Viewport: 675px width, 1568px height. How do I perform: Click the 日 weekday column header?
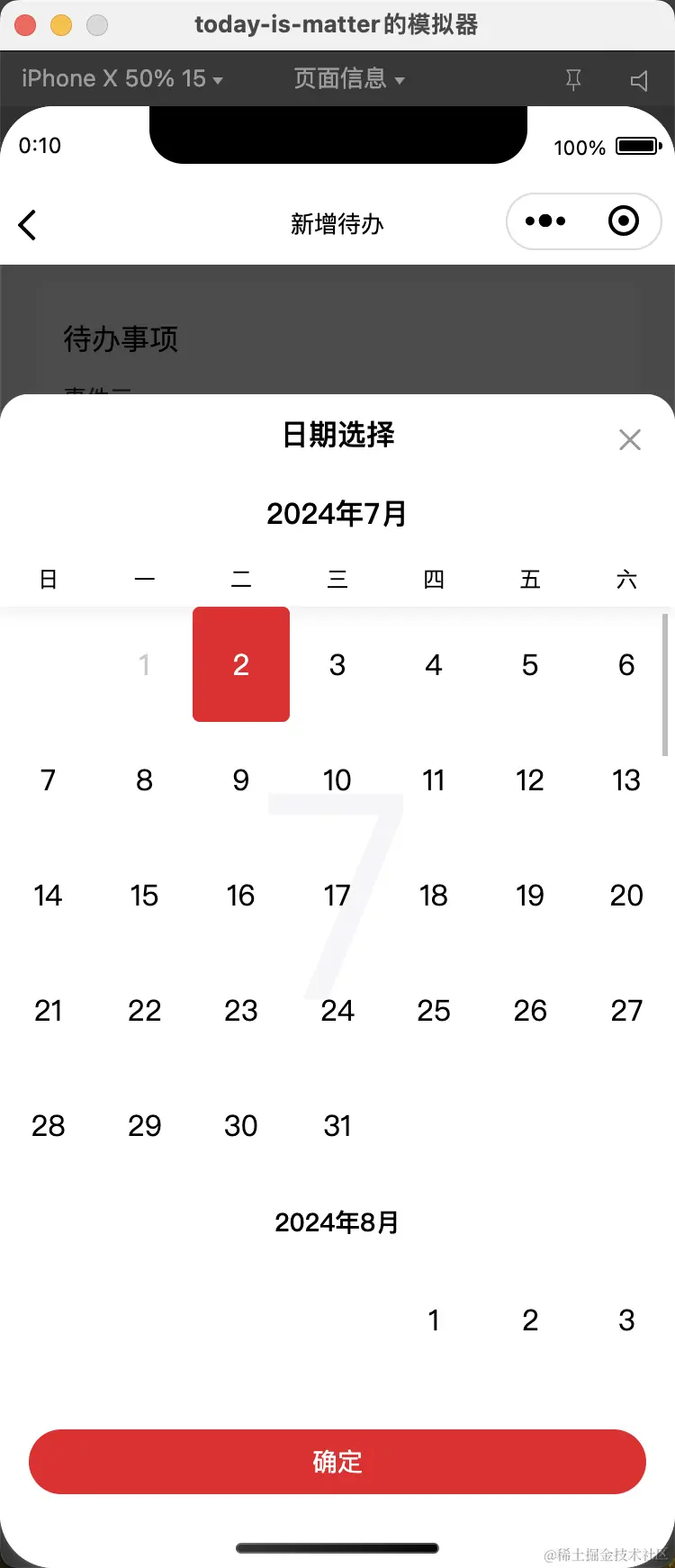point(48,579)
